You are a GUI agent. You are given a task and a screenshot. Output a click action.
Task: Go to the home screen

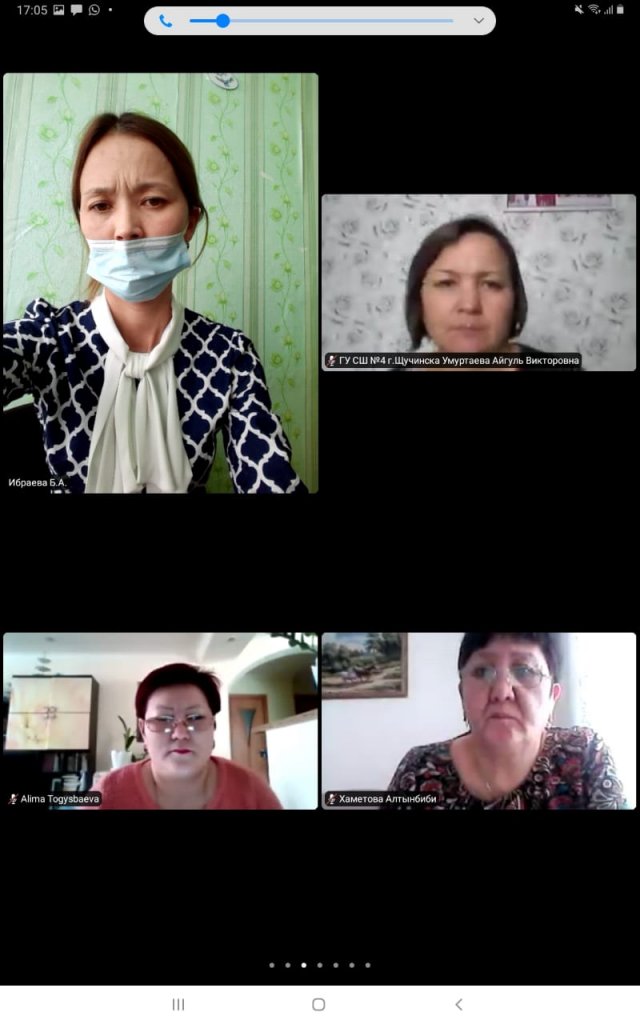318,1004
